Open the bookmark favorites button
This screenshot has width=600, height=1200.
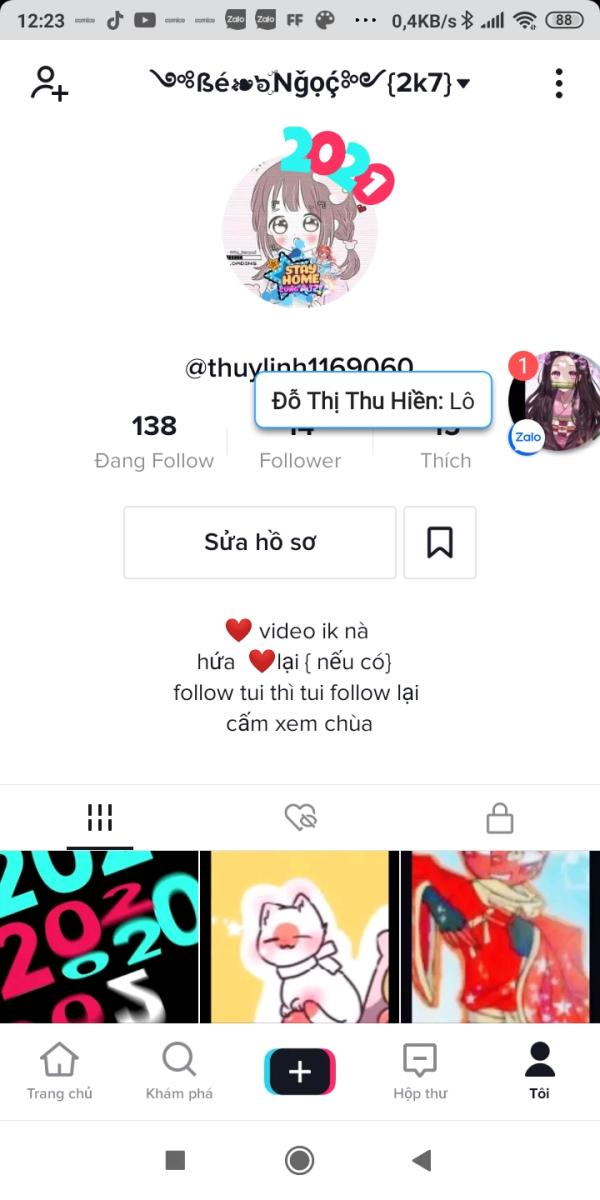(x=440, y=542)
